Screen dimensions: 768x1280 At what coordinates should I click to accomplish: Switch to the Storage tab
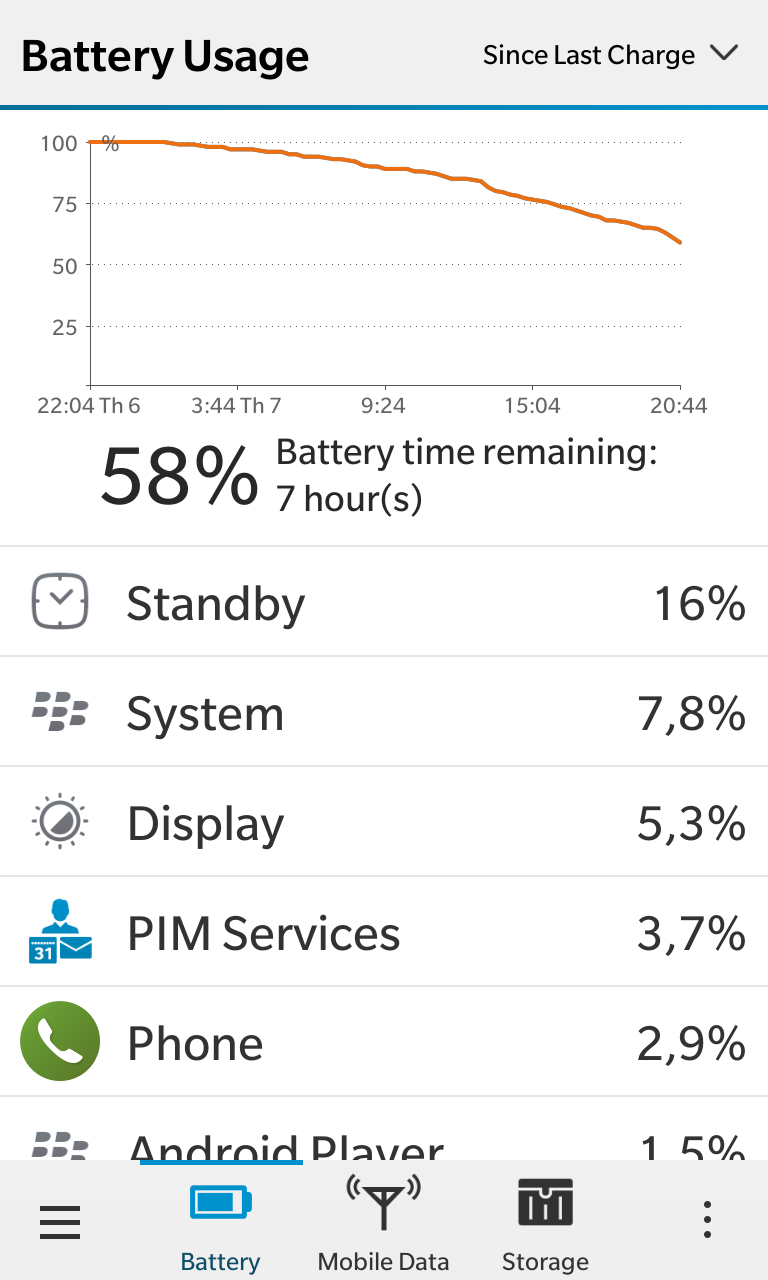click(x=545, y=1222)
